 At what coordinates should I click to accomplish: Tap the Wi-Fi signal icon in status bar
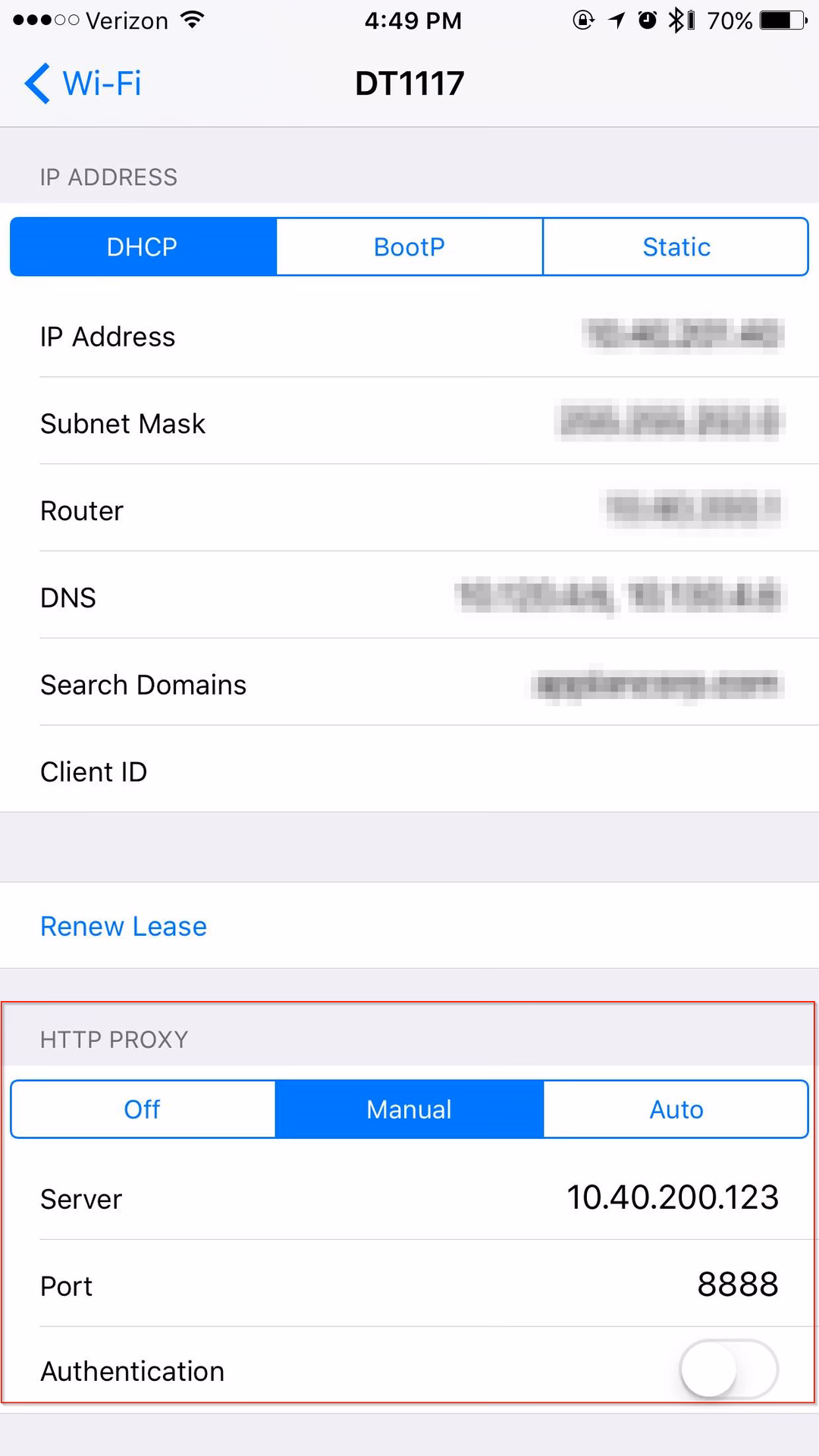click(x=192, y=20)
